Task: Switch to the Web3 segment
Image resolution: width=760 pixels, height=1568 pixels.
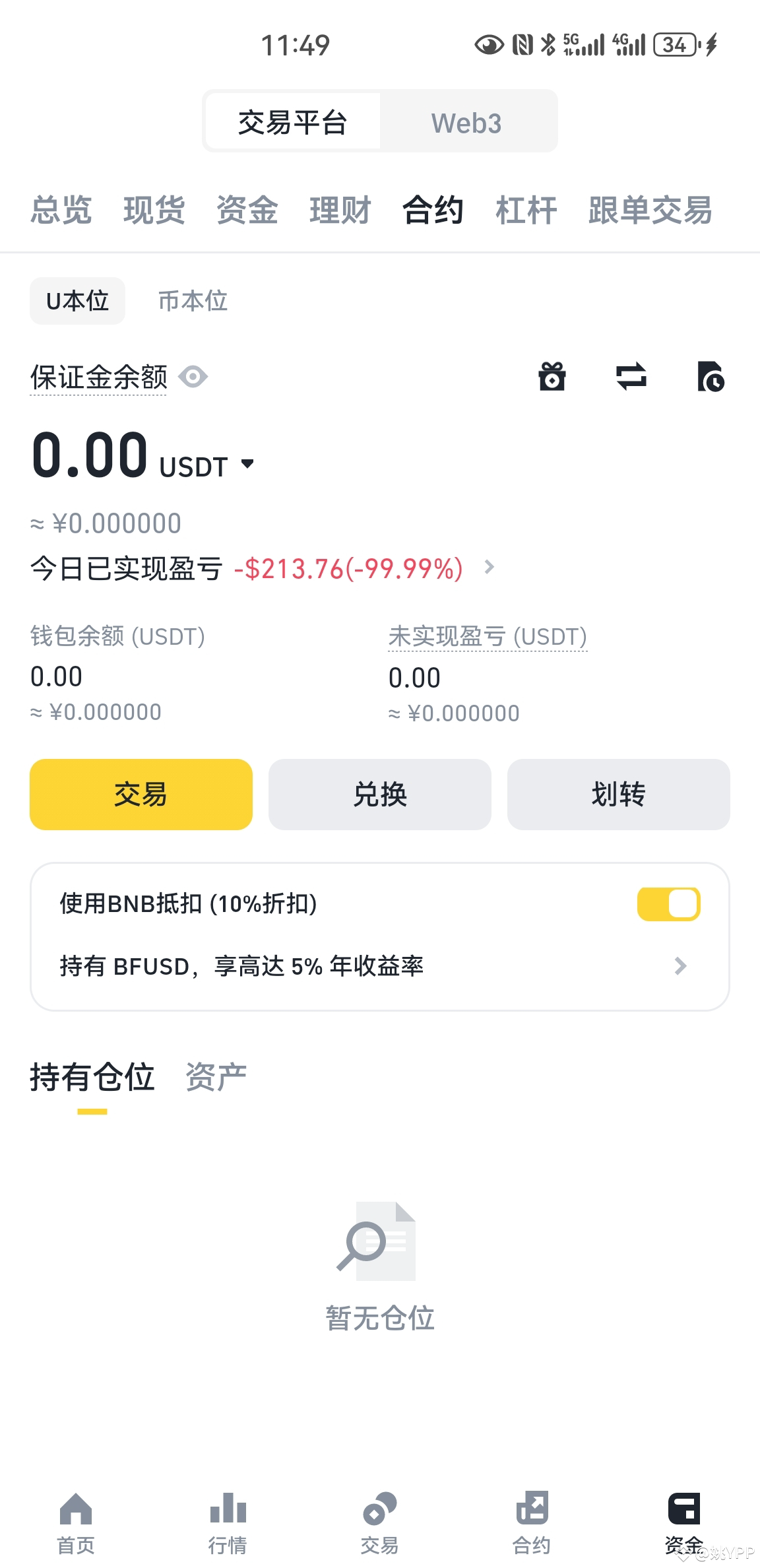Action: pos(467,123)
